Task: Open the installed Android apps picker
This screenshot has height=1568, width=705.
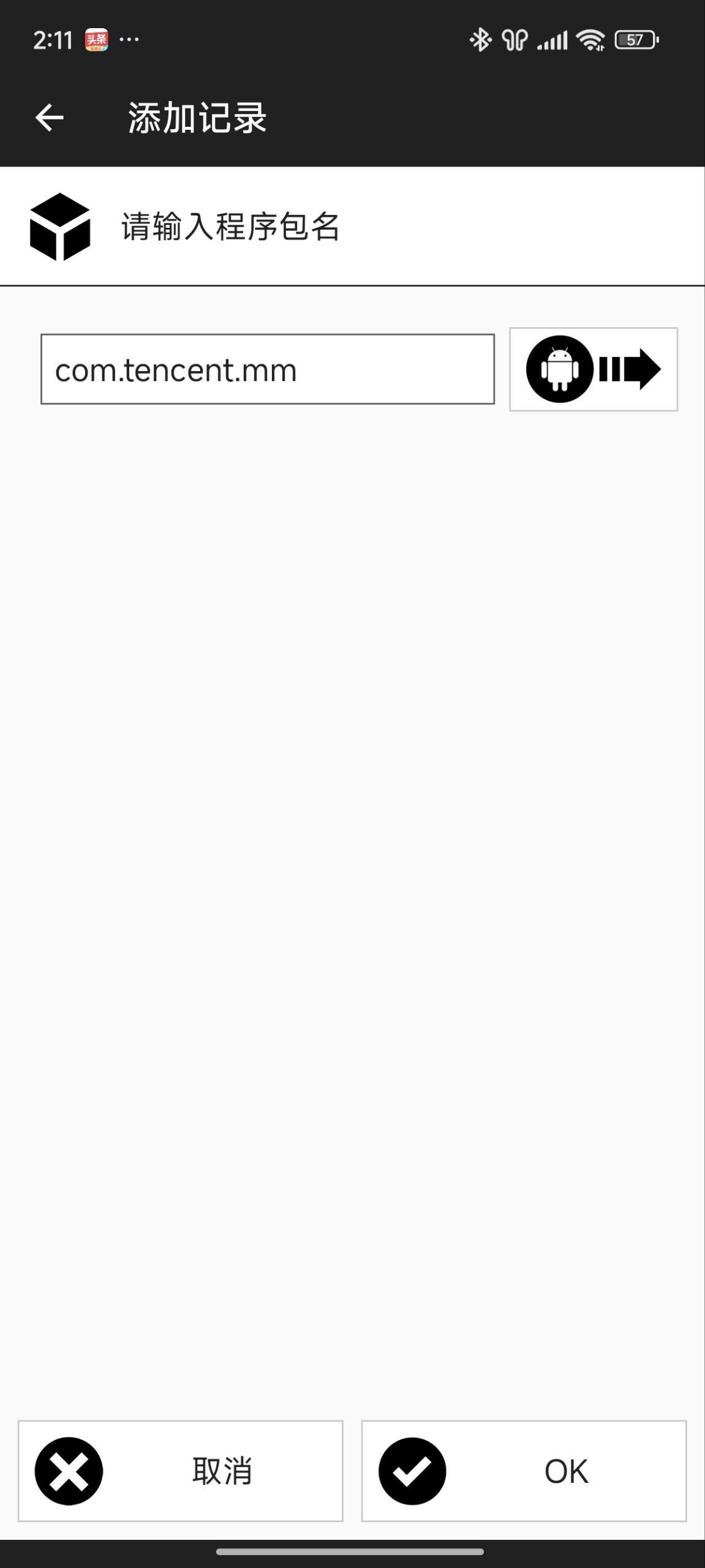Action: 593,369
